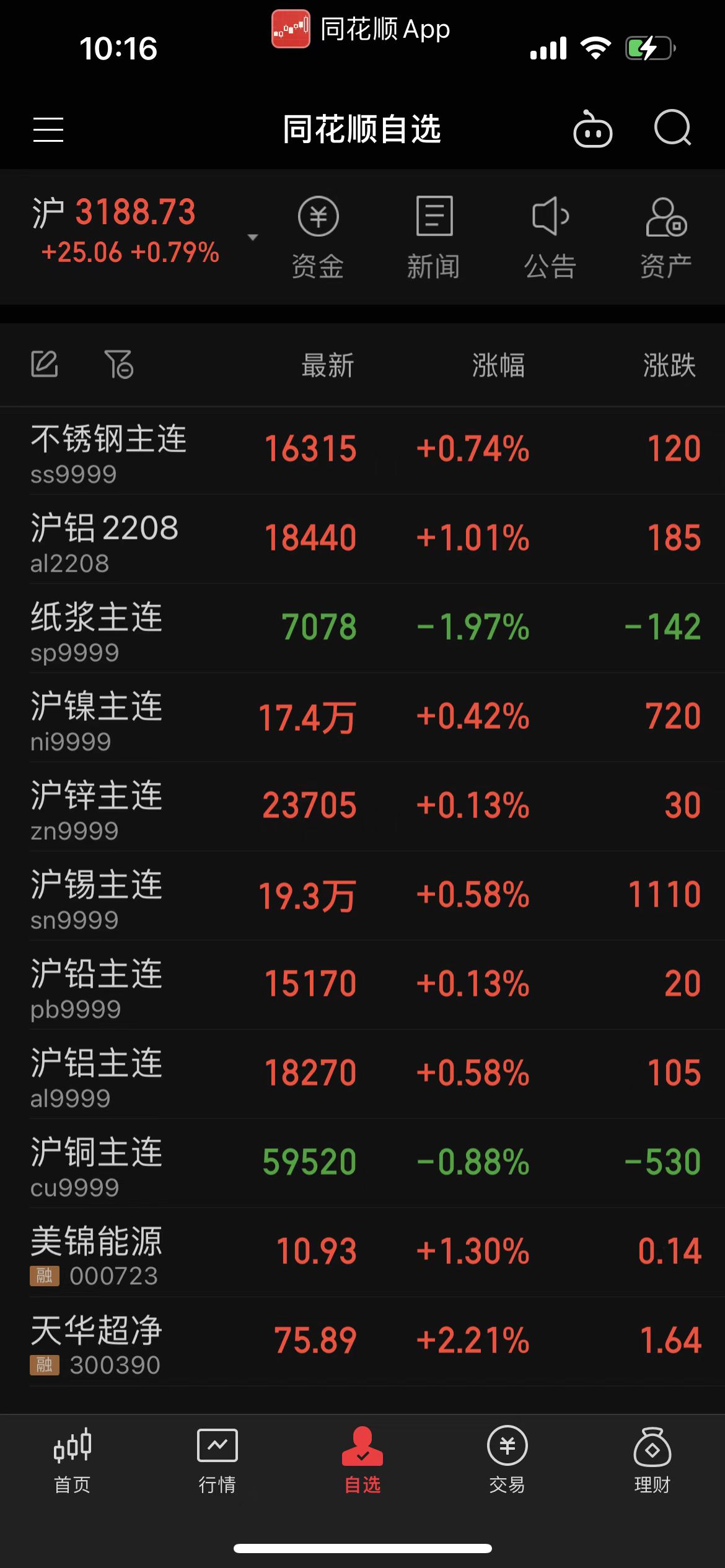Open the AI robot assistant icon

[592, 129]
